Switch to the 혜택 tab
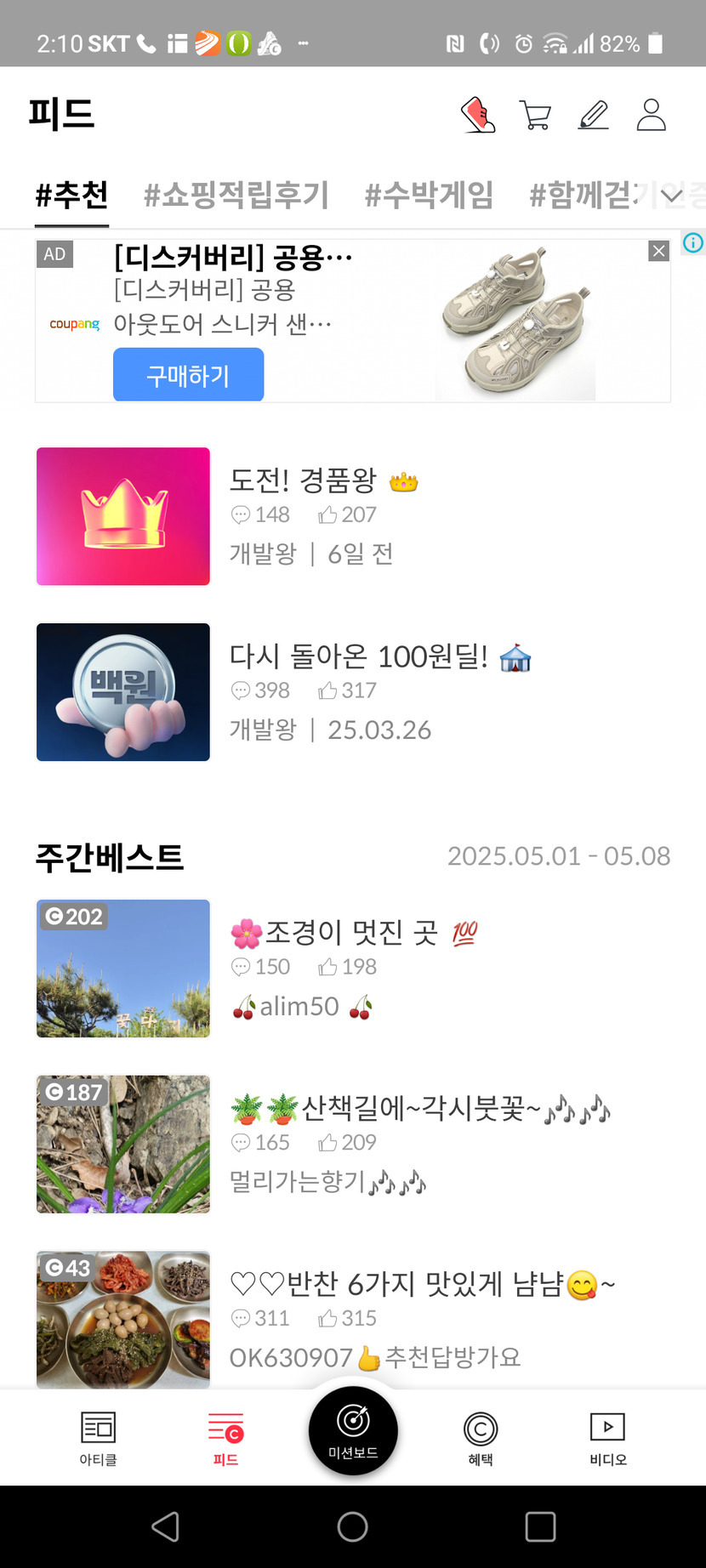The width and height of the screenshot is (706, 1568). [x=481, y=1438]
